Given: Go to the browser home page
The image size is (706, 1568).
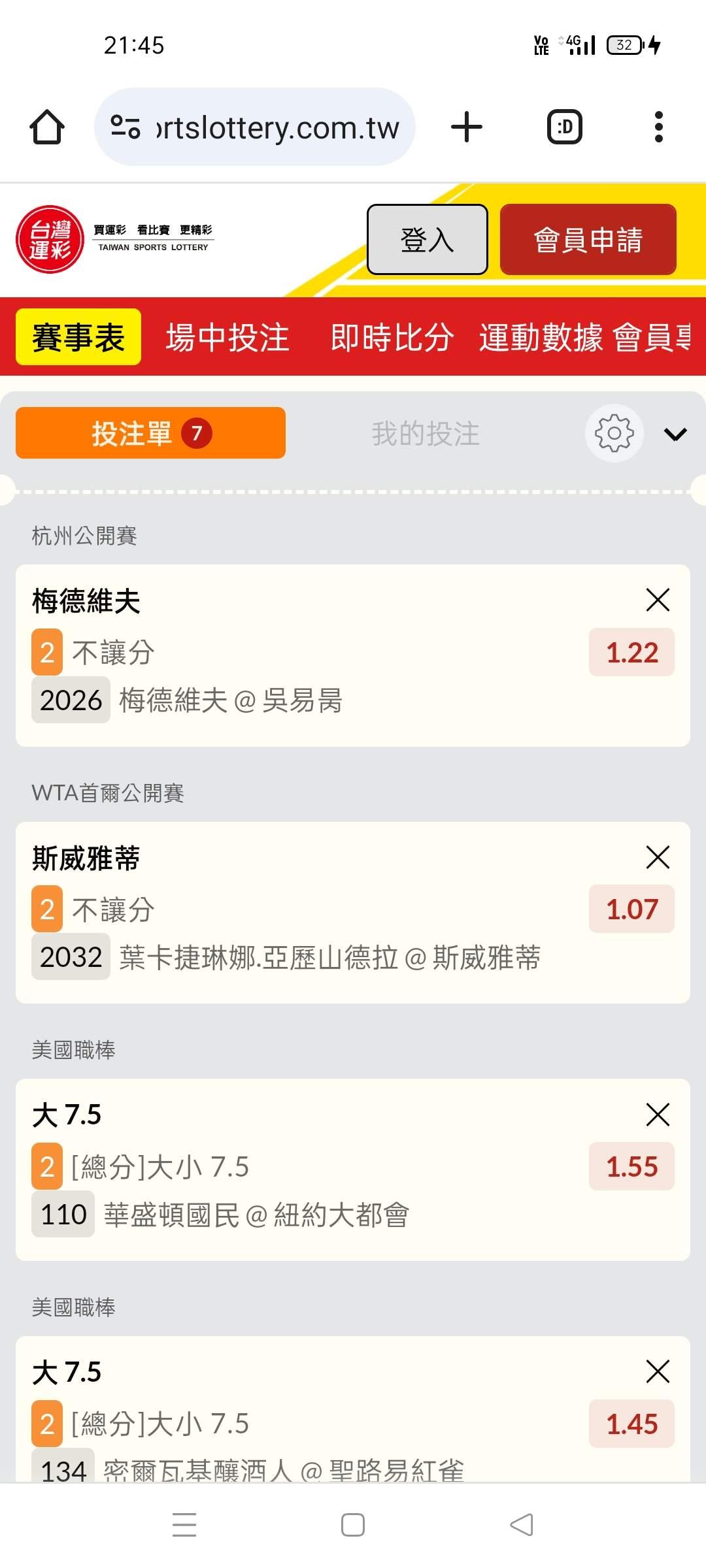Looking at the screenshot, I should click(x=47, y=127).
